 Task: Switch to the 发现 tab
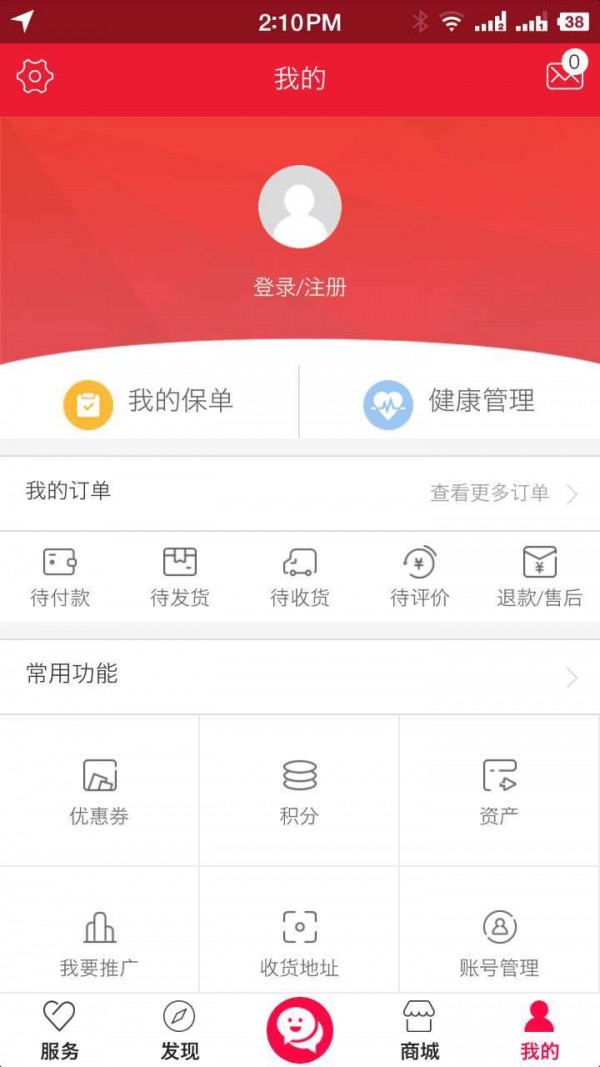pyautogui.click(x=180, y=1030)
